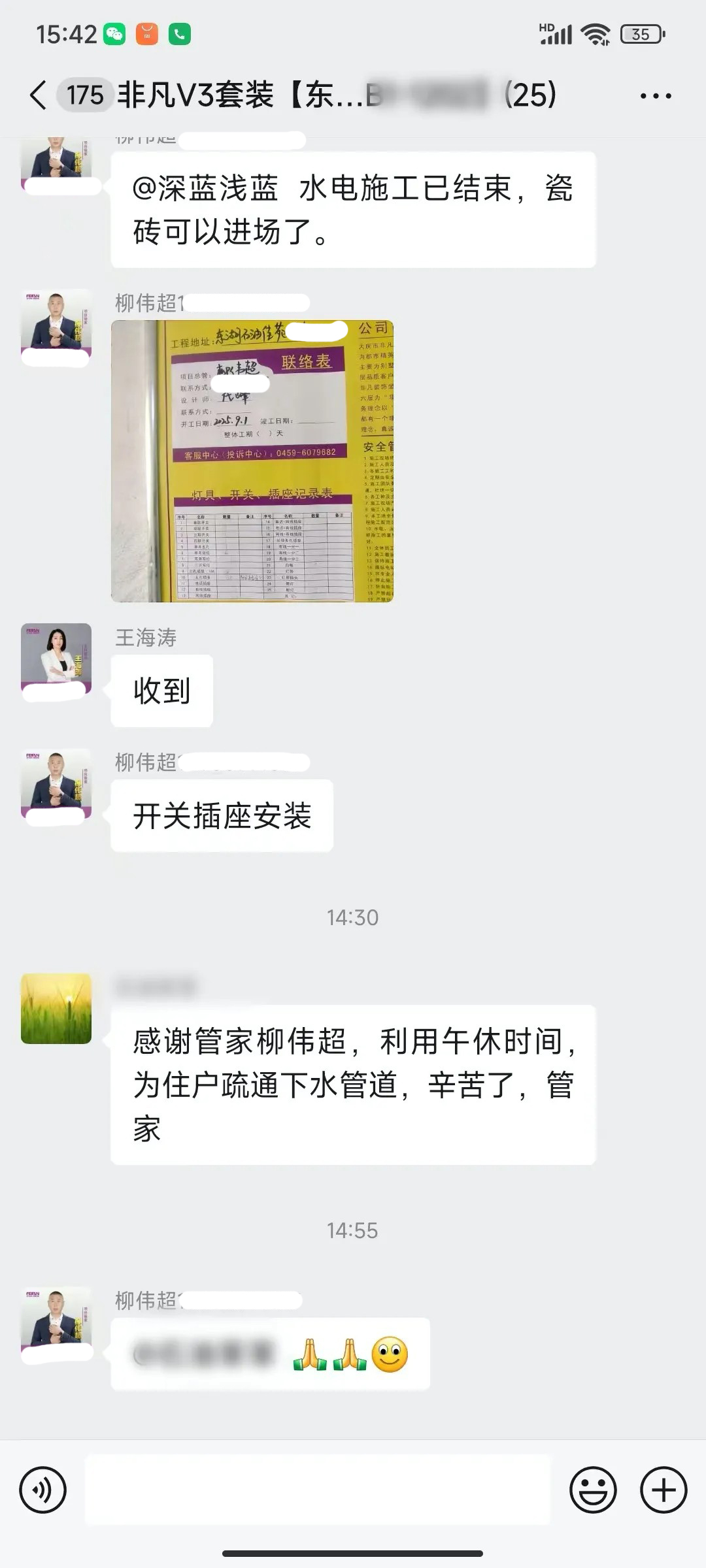
Task: Open the yellow contact sheet photo
Action: 252,461
